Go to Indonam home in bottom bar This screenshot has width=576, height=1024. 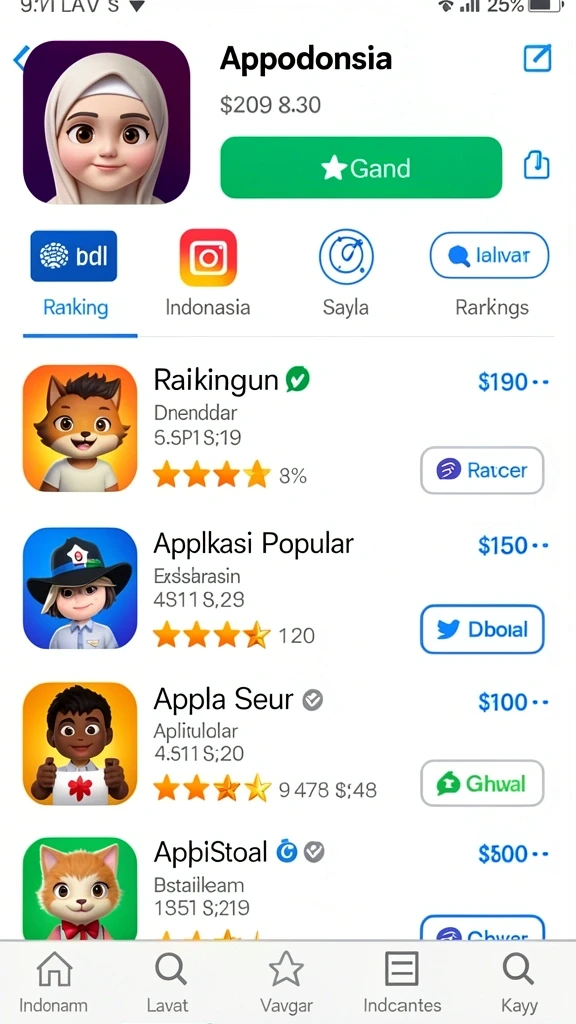(x=54, y=982)
